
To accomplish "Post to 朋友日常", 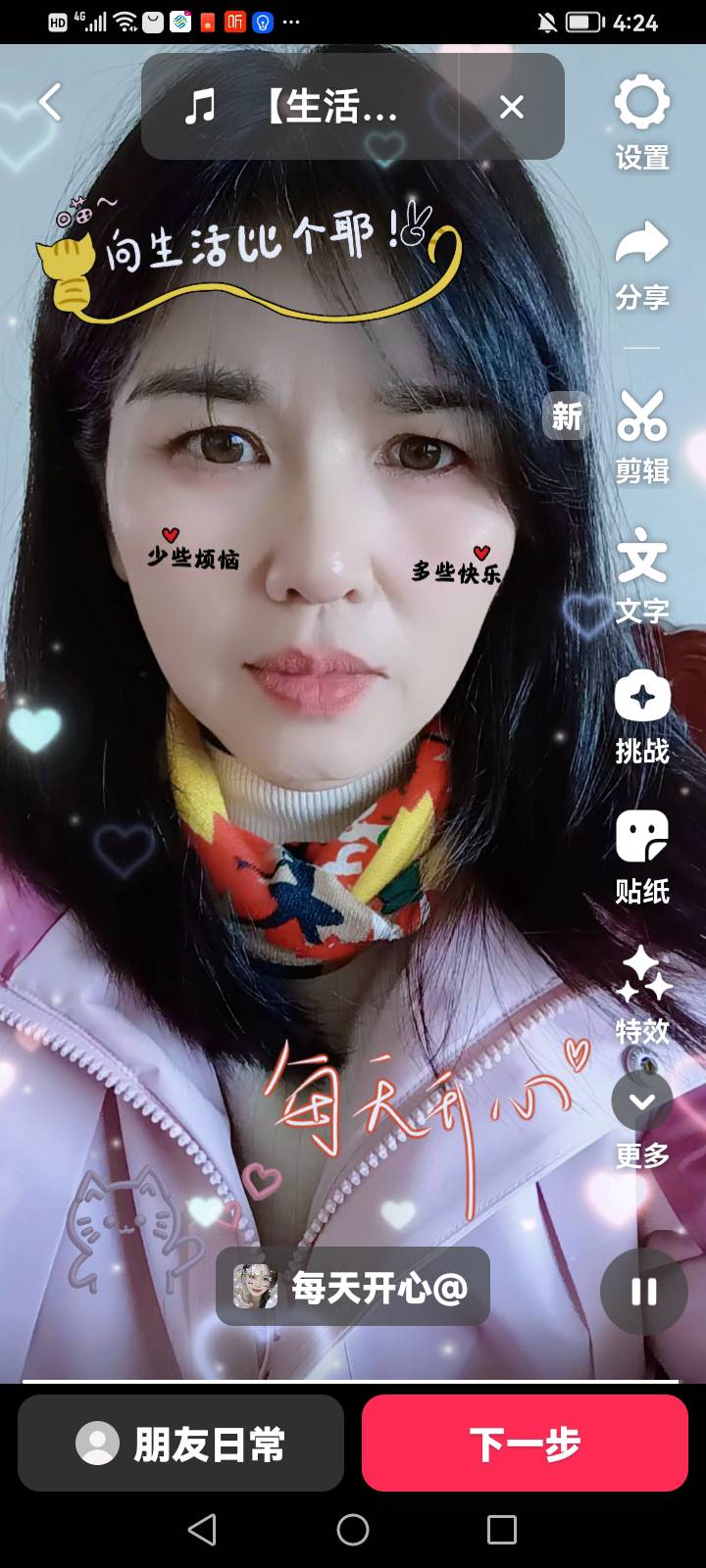I will [x=181, y=1444].
